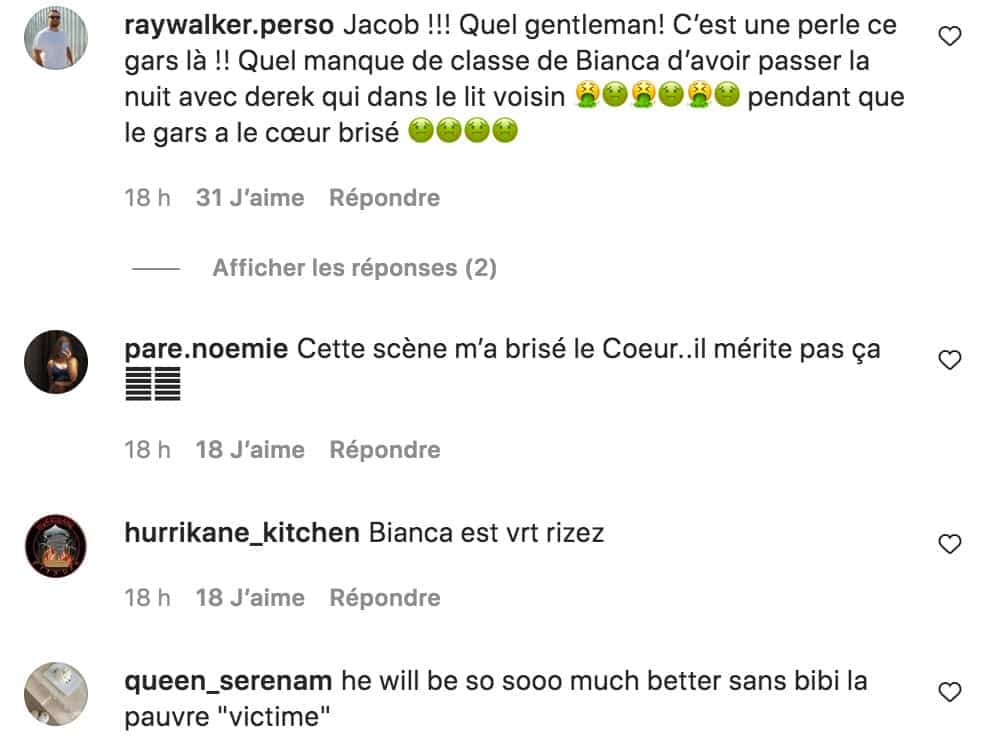This screenshot has width=984, height=742.
Task: Open the hurrikane_kitchen username link
Action: (241, 533)
